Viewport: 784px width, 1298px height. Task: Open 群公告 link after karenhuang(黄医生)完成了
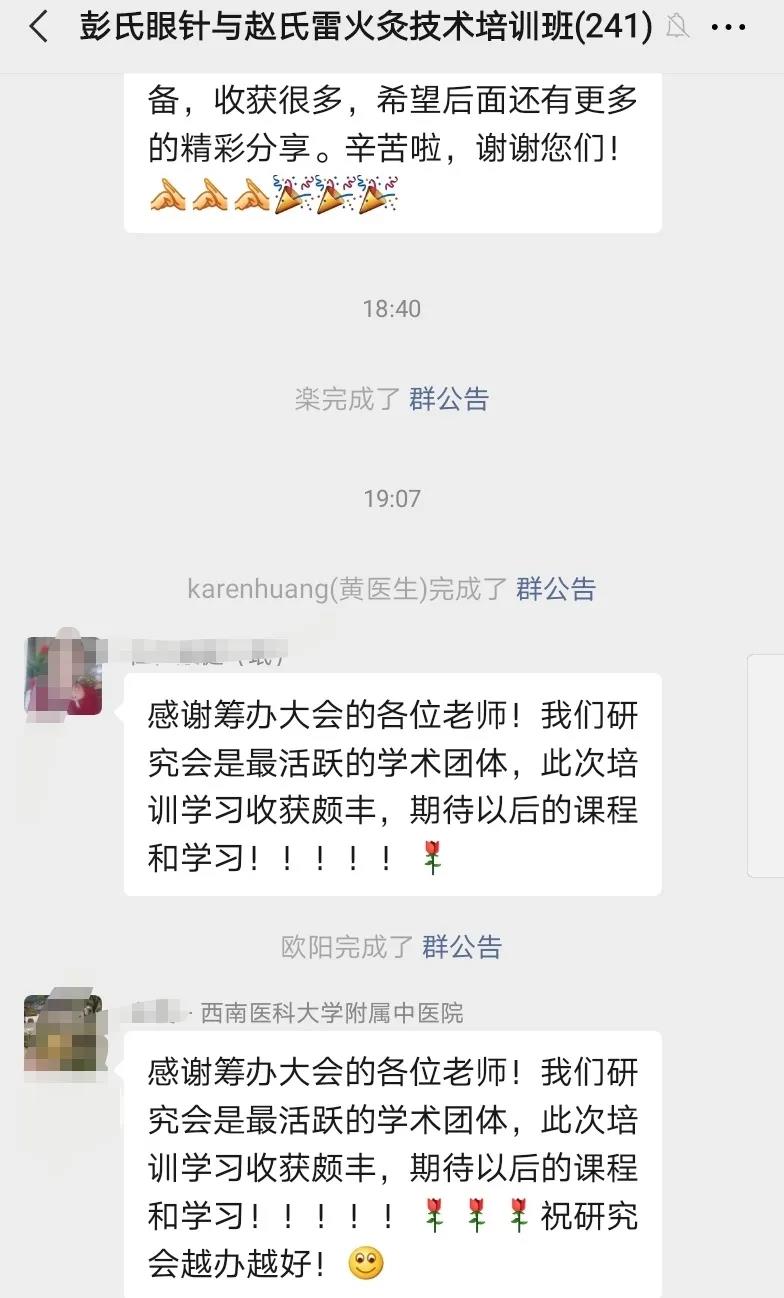click(555, 589)
